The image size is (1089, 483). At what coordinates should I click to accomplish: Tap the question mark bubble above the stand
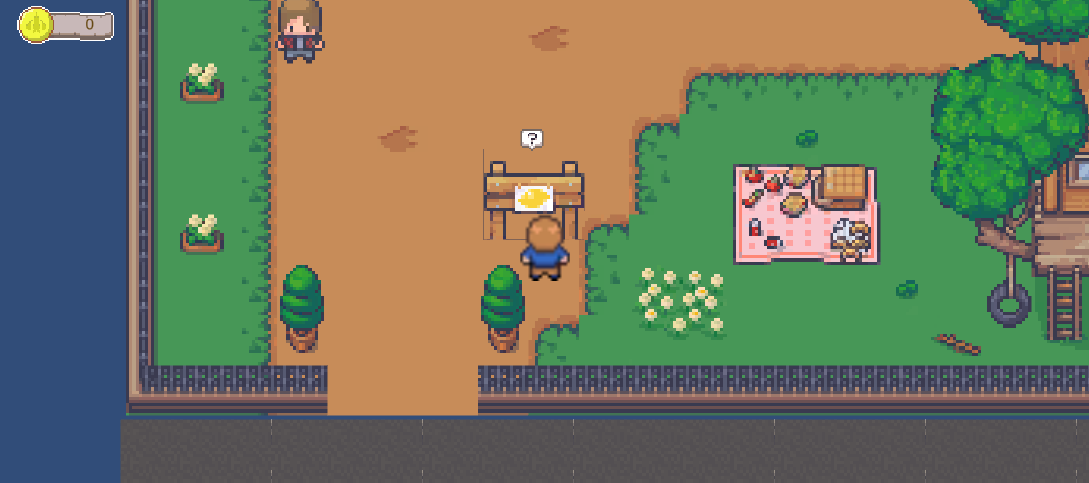[x=532, y=139]
